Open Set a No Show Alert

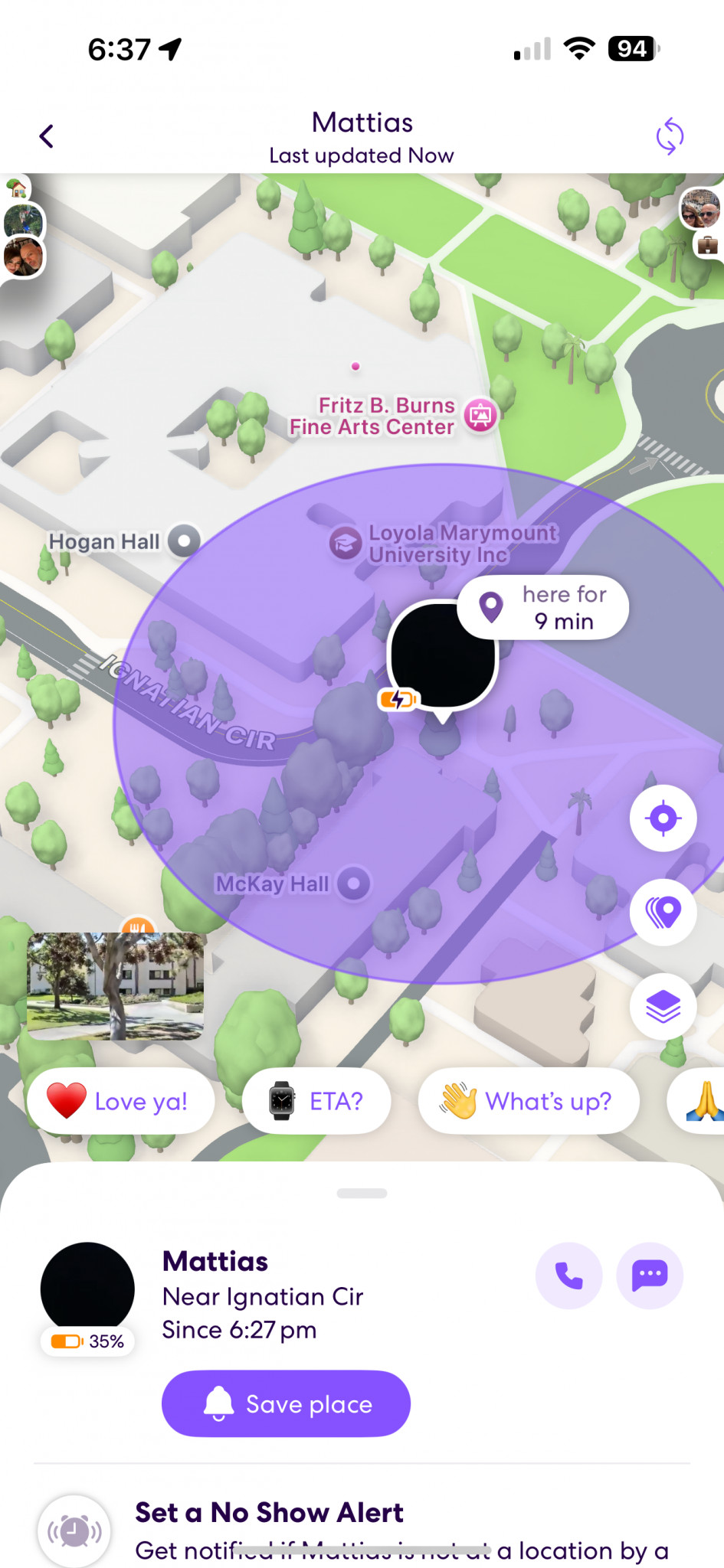[268, 1513]
